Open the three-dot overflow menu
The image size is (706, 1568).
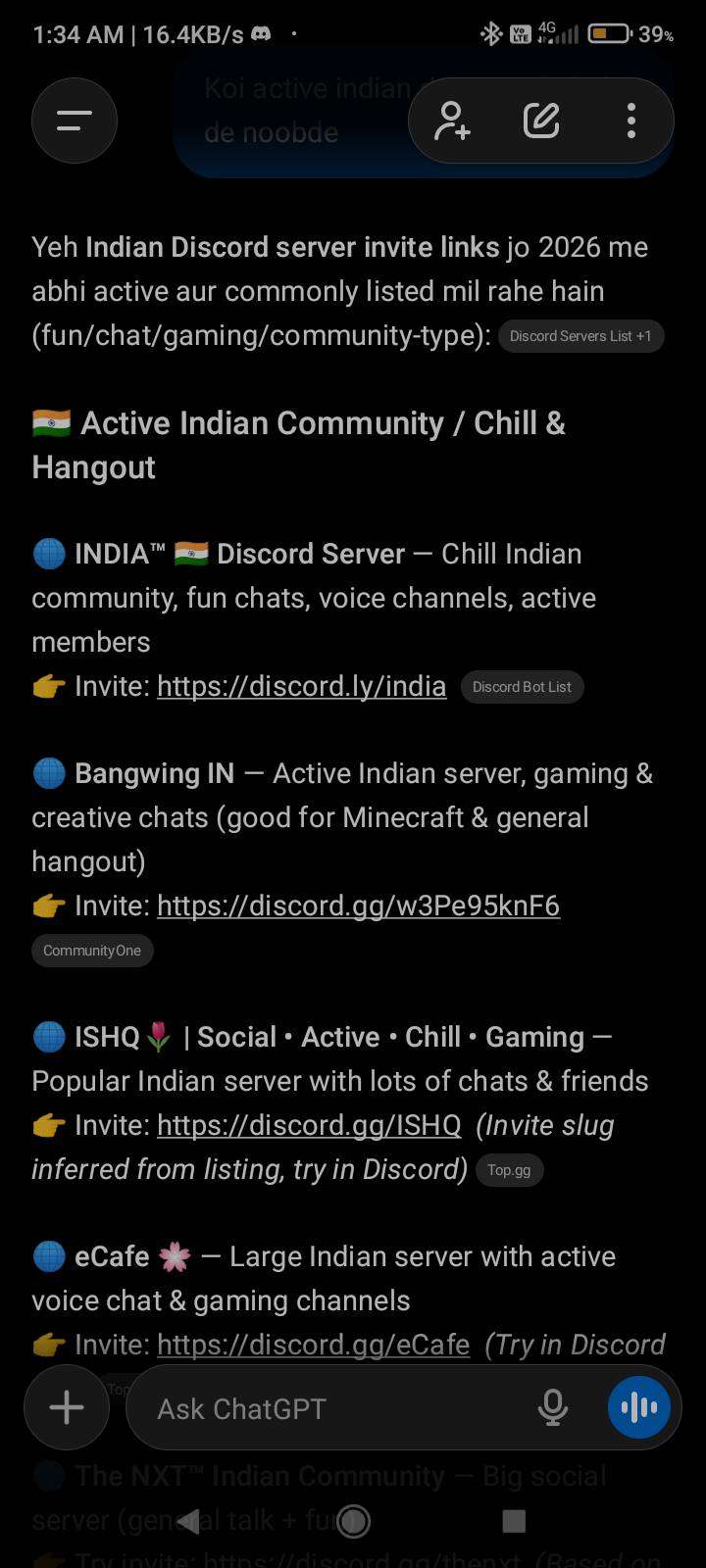[631, 121]
